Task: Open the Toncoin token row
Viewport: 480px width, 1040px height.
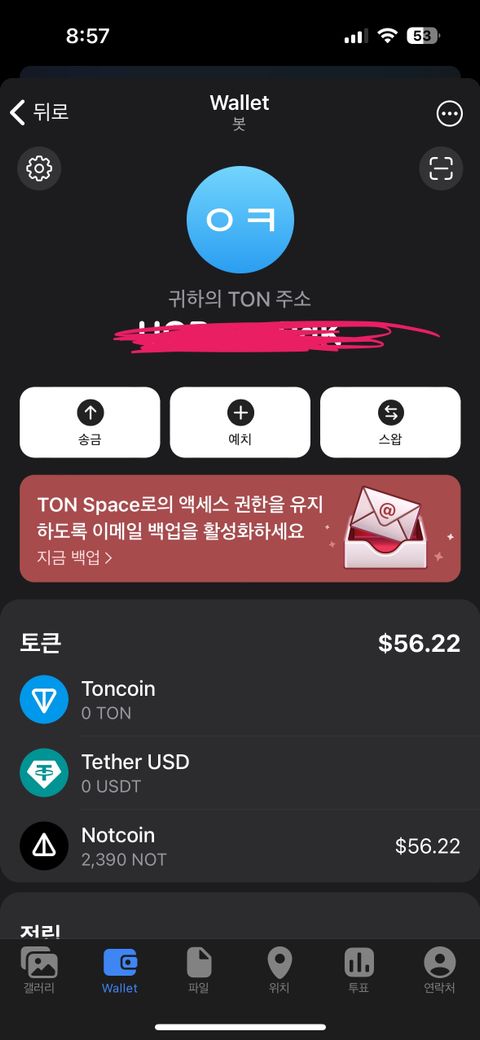Action: [240, 700]
